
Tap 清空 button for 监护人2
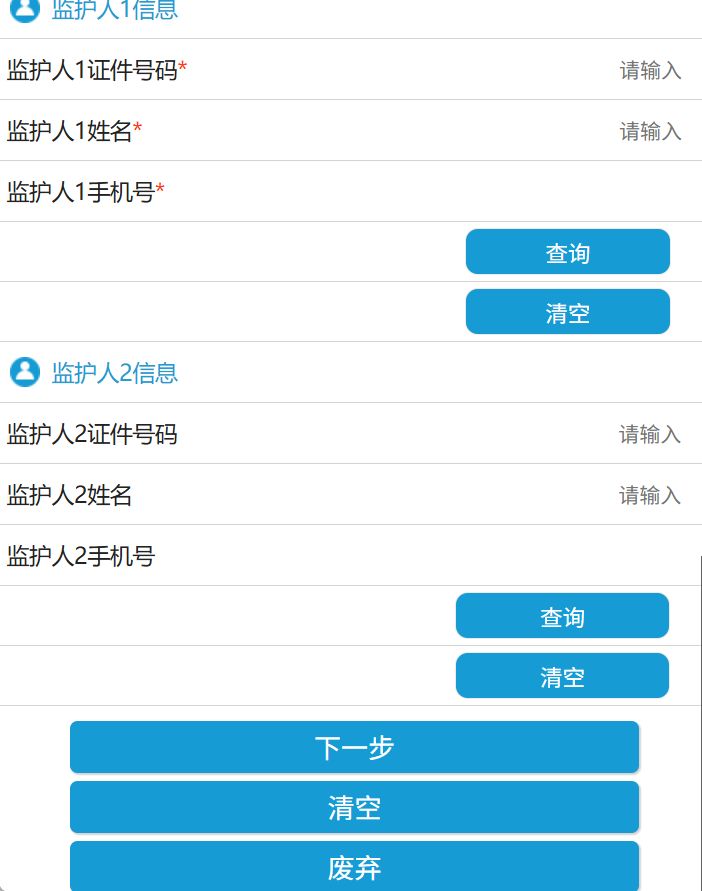(x=562, y=677)
